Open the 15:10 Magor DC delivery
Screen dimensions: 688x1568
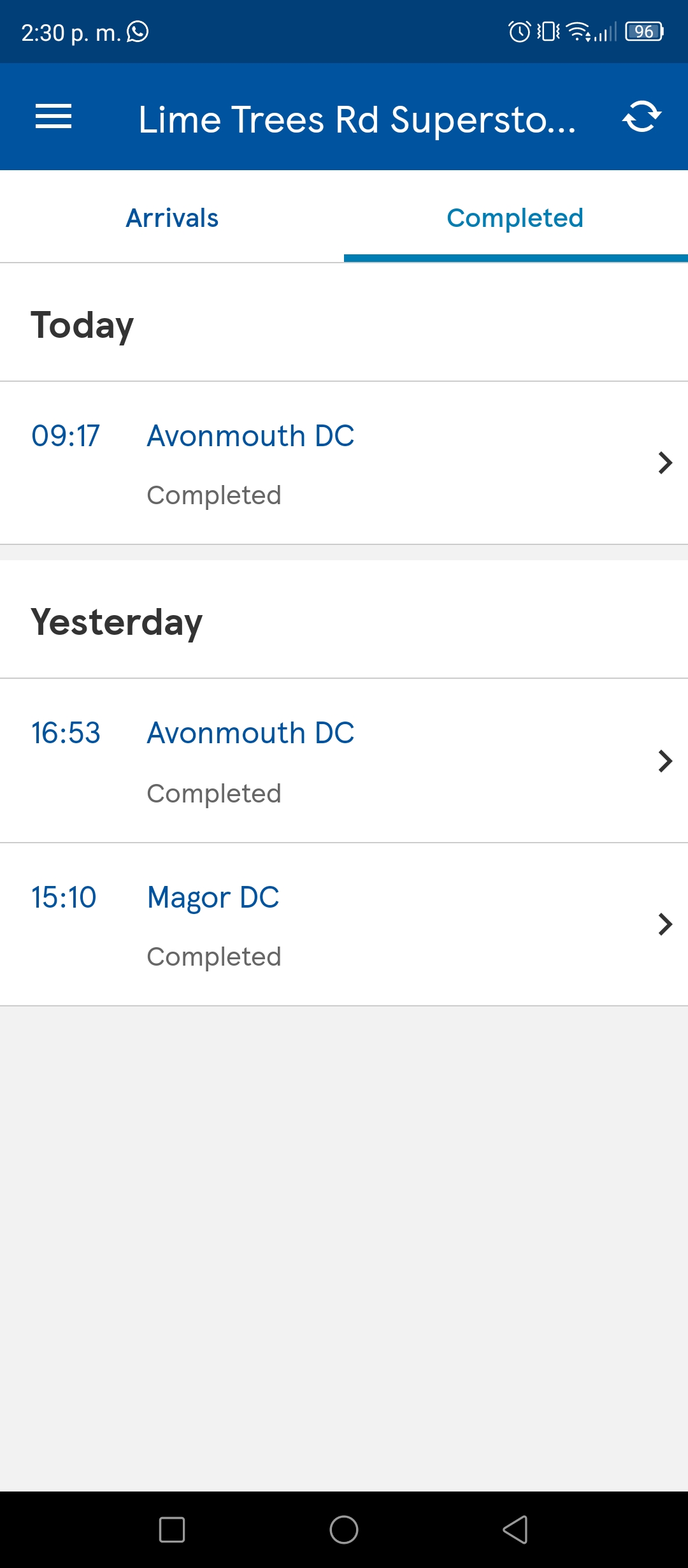pos(344,925)
